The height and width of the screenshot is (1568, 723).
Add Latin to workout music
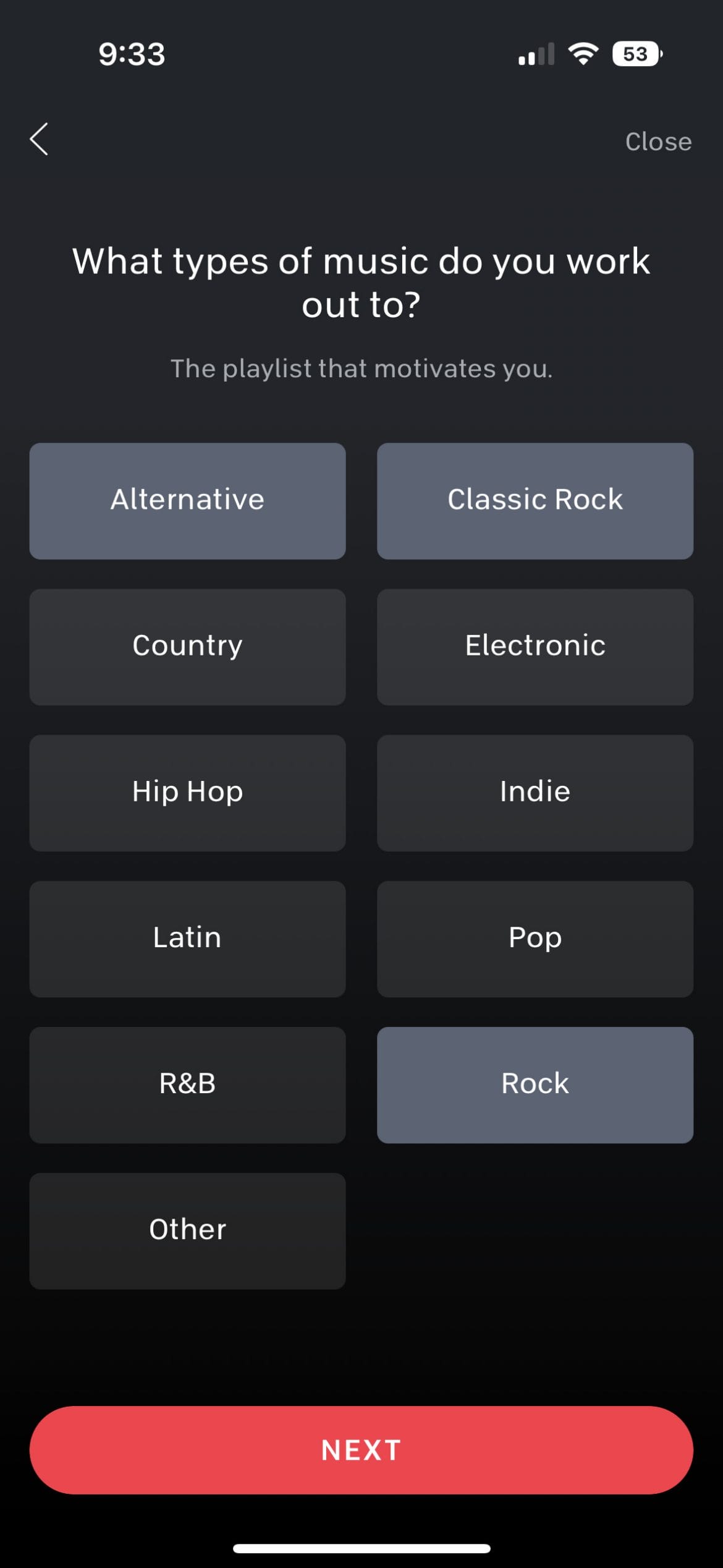point(187,939)
